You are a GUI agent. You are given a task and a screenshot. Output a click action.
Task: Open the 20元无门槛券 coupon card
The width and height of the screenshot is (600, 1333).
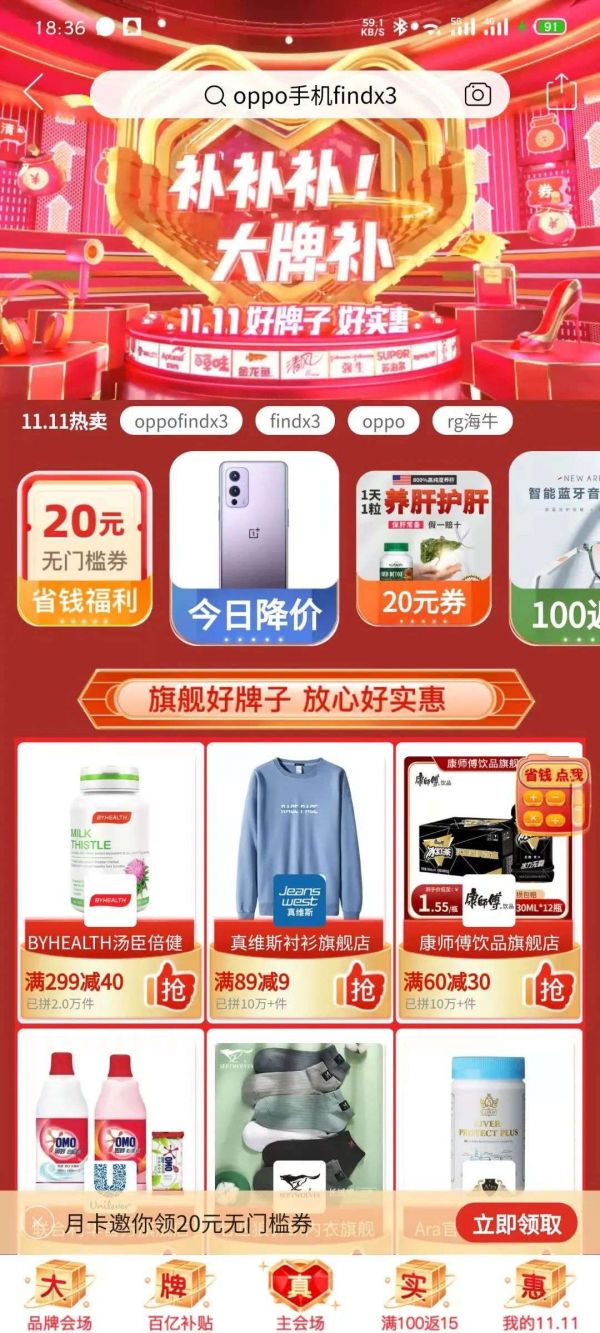[85, 548]
